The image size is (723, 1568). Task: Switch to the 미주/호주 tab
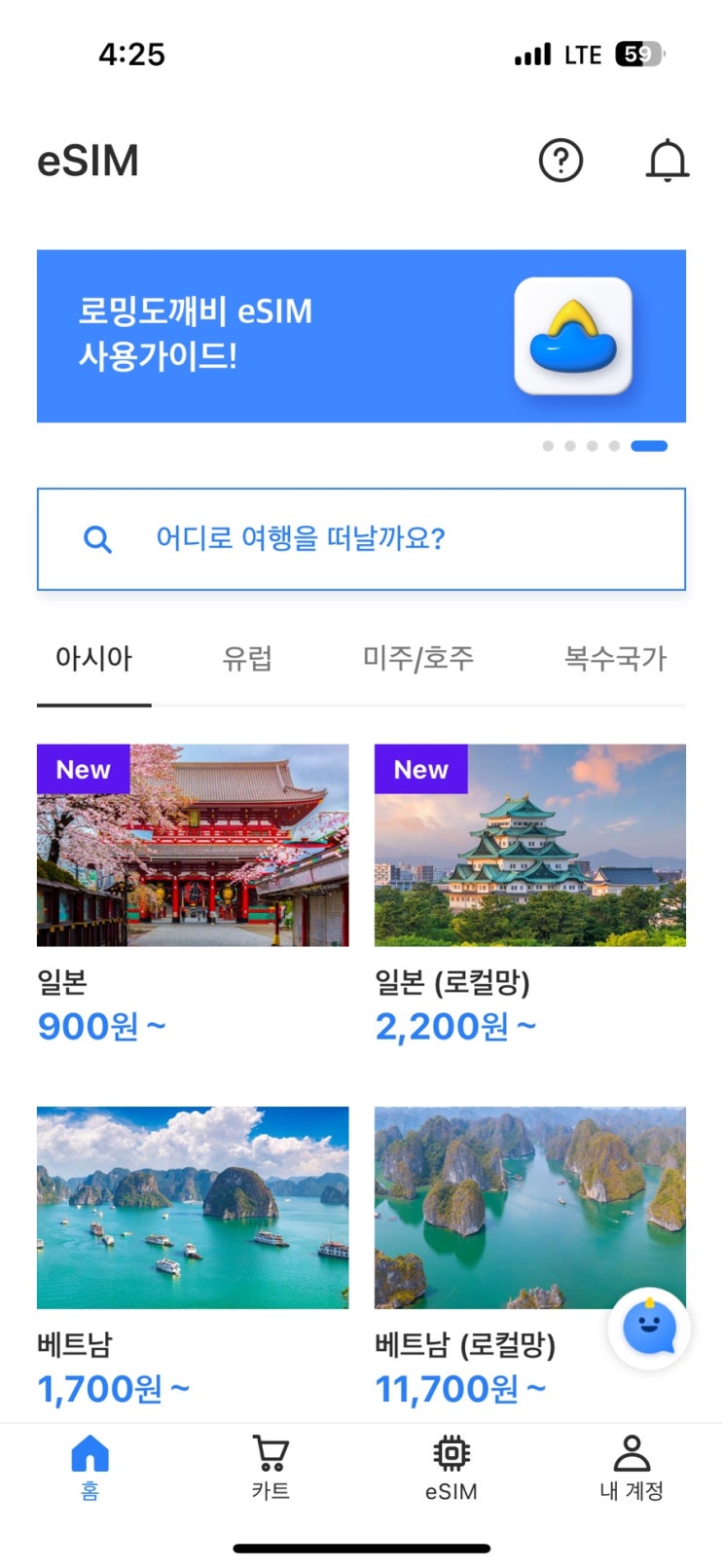[x=418, y=659]
